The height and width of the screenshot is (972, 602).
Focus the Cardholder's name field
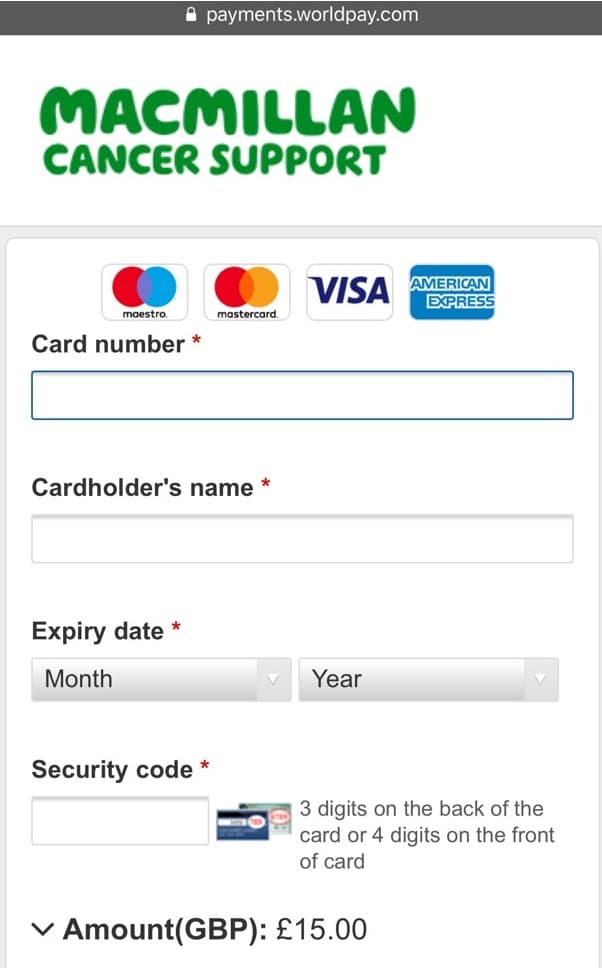(302, 539)
